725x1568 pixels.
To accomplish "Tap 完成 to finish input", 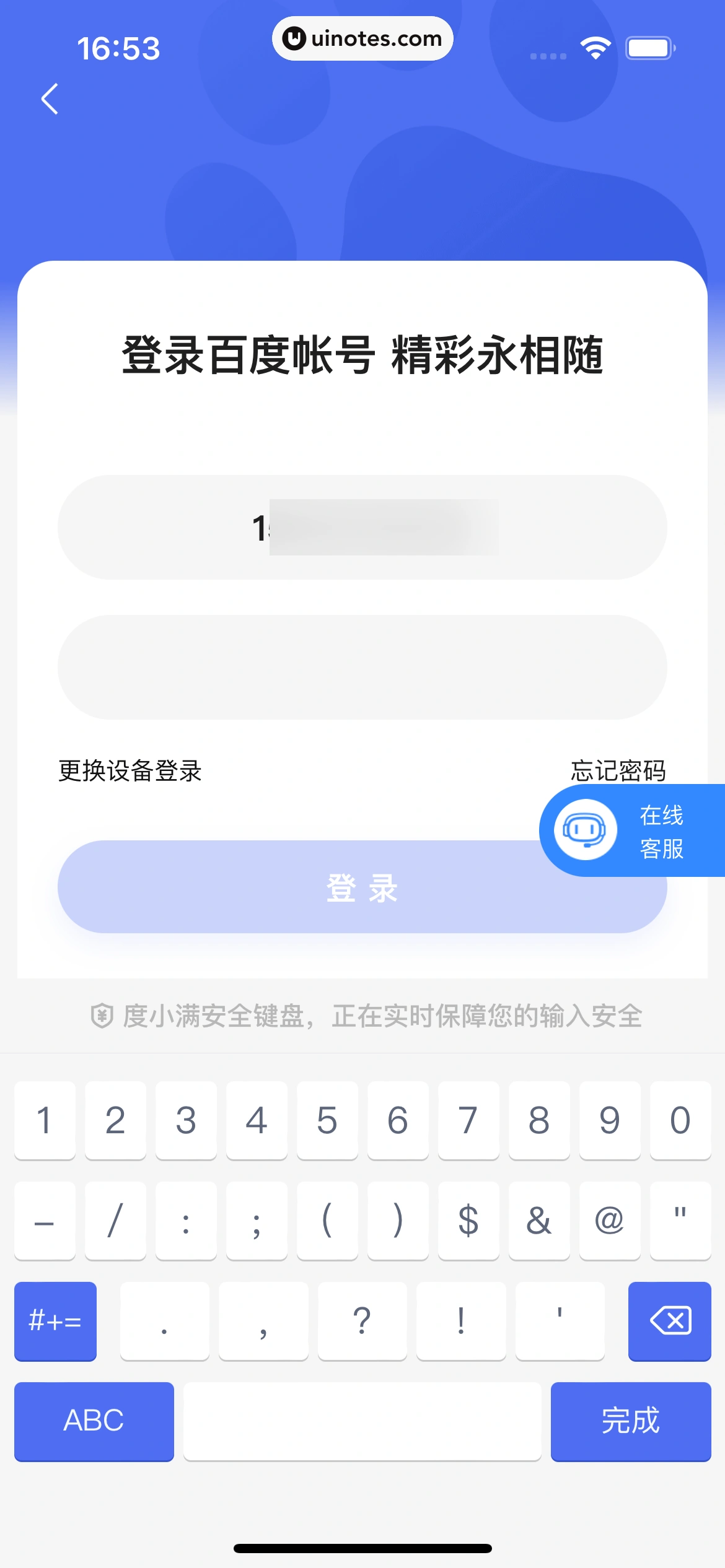I will [x=630, y=1422].
